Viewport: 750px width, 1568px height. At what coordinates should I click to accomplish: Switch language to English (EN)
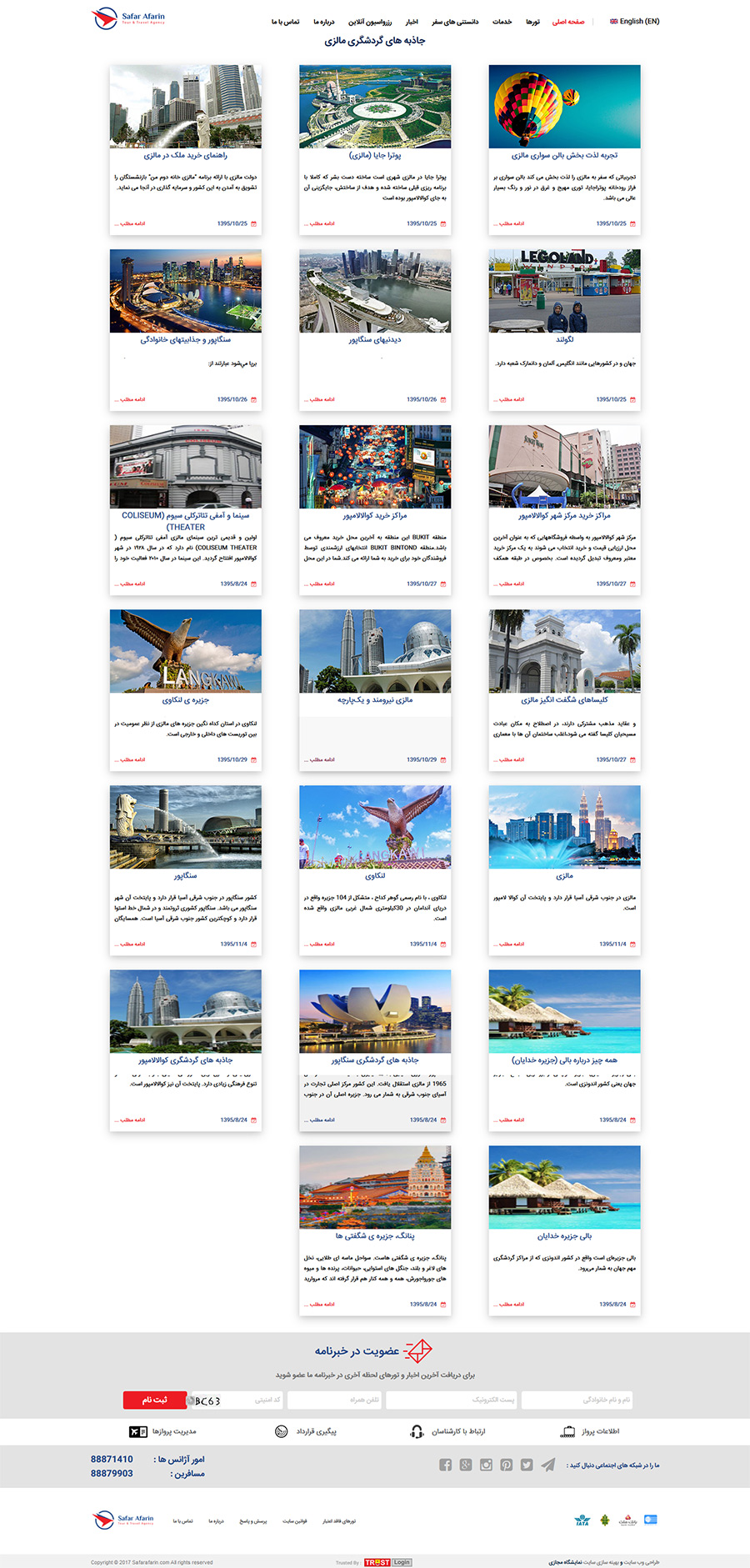click(635, 22)
